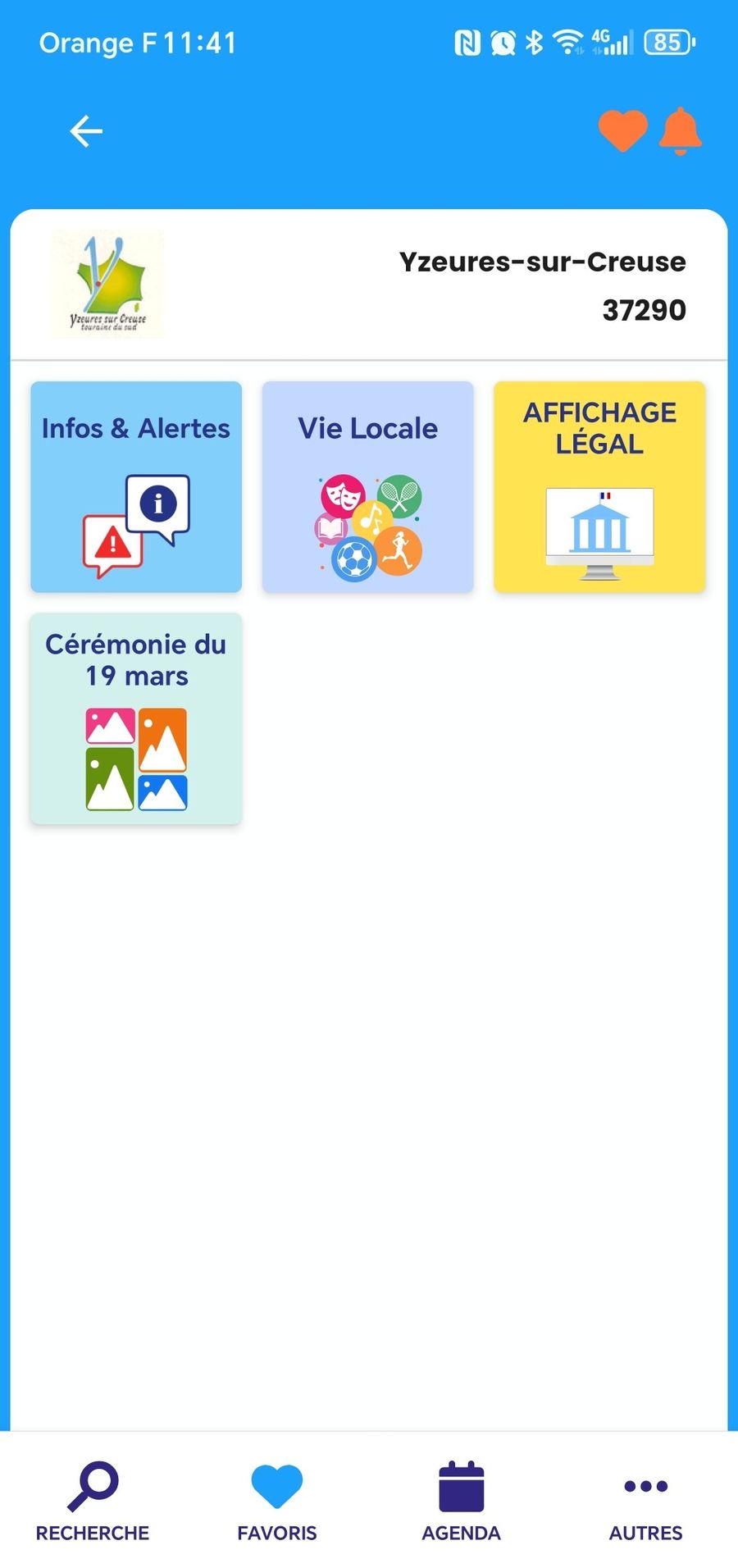Open the Affichage Légal tile

pyautogui.click(x=599, y=487)
